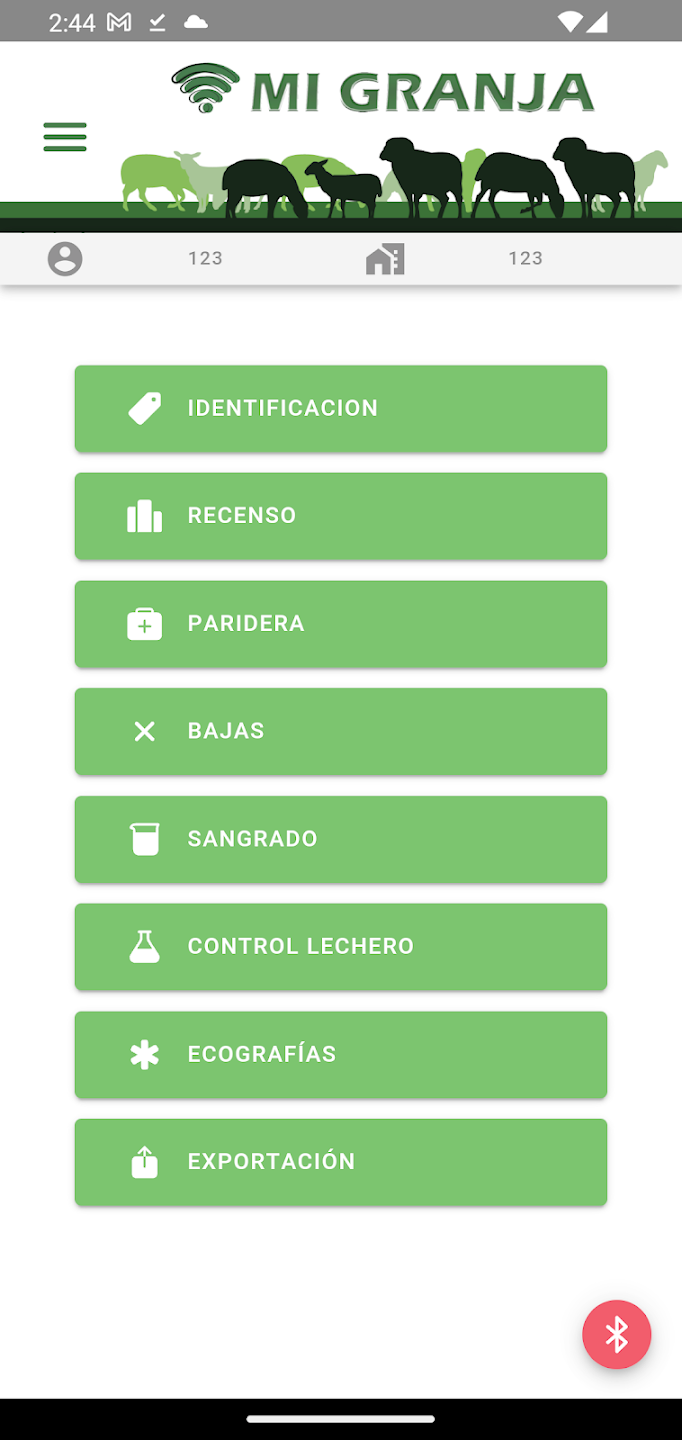This screenshot has height=1440, width=682.
Task: Select the Paridera button
Action: tap(340, 624)
